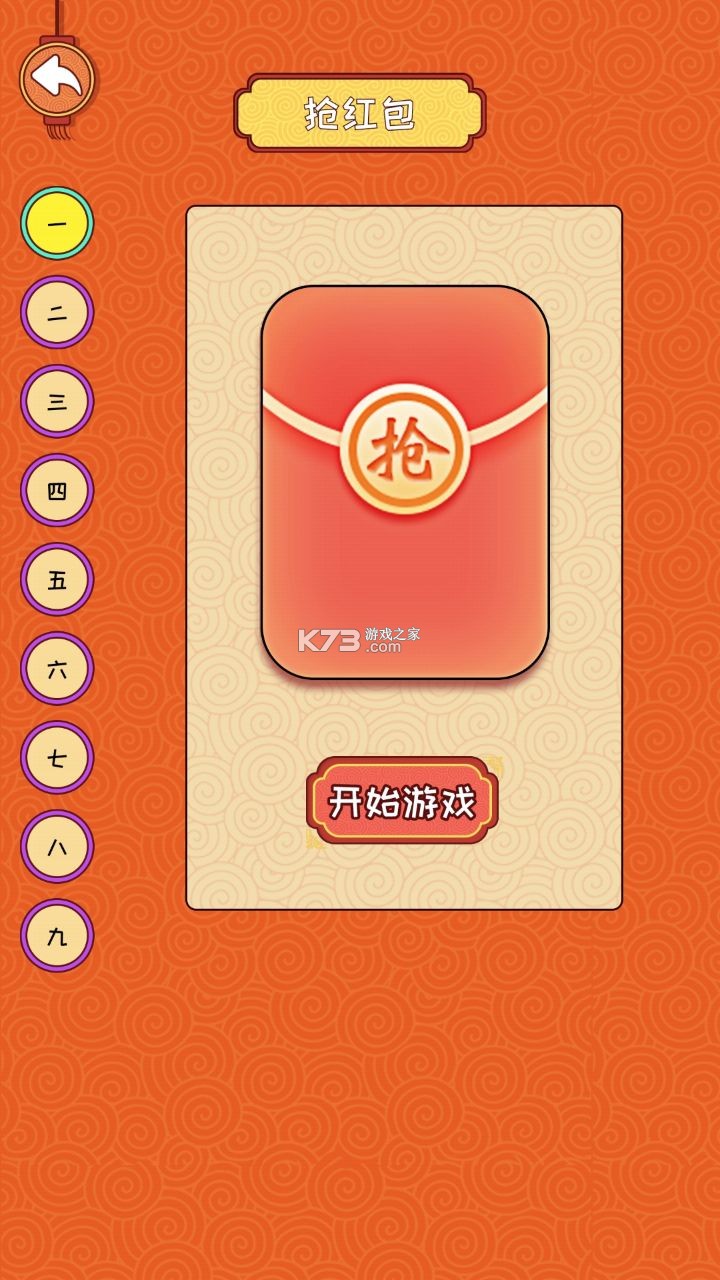
Task: Tap the red envelope 抢 card
Action: (x=405, y=481)
